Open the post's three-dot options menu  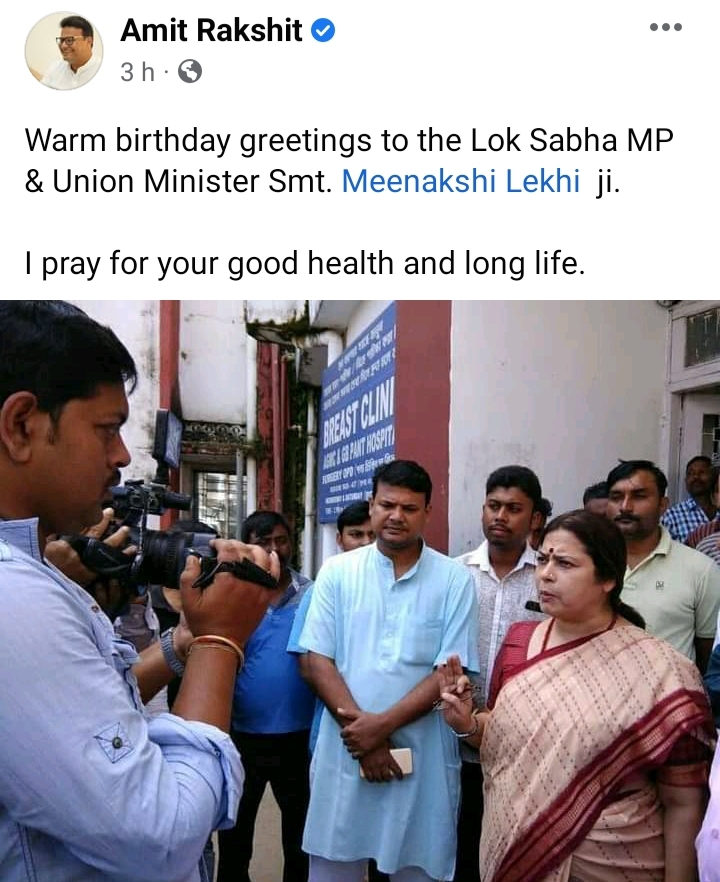coord(665,28)
